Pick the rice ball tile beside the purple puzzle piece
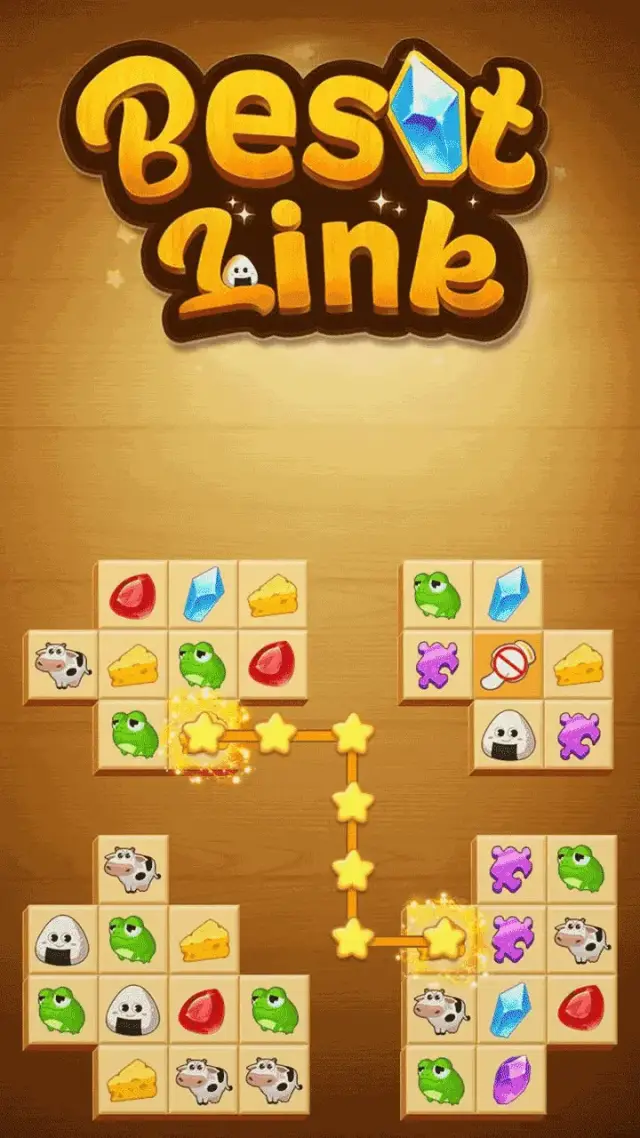 (507, 736)
